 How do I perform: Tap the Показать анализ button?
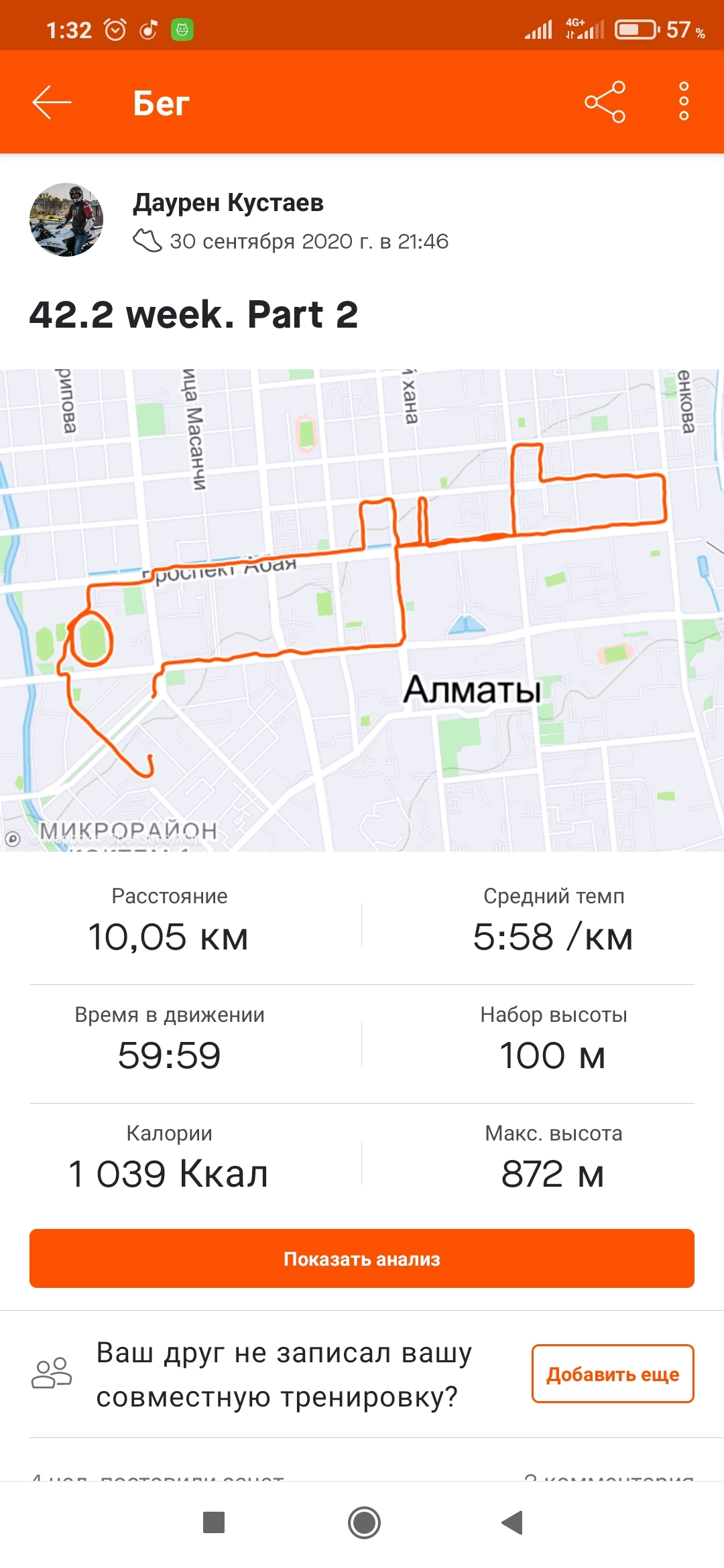[x=362, y=1258]
